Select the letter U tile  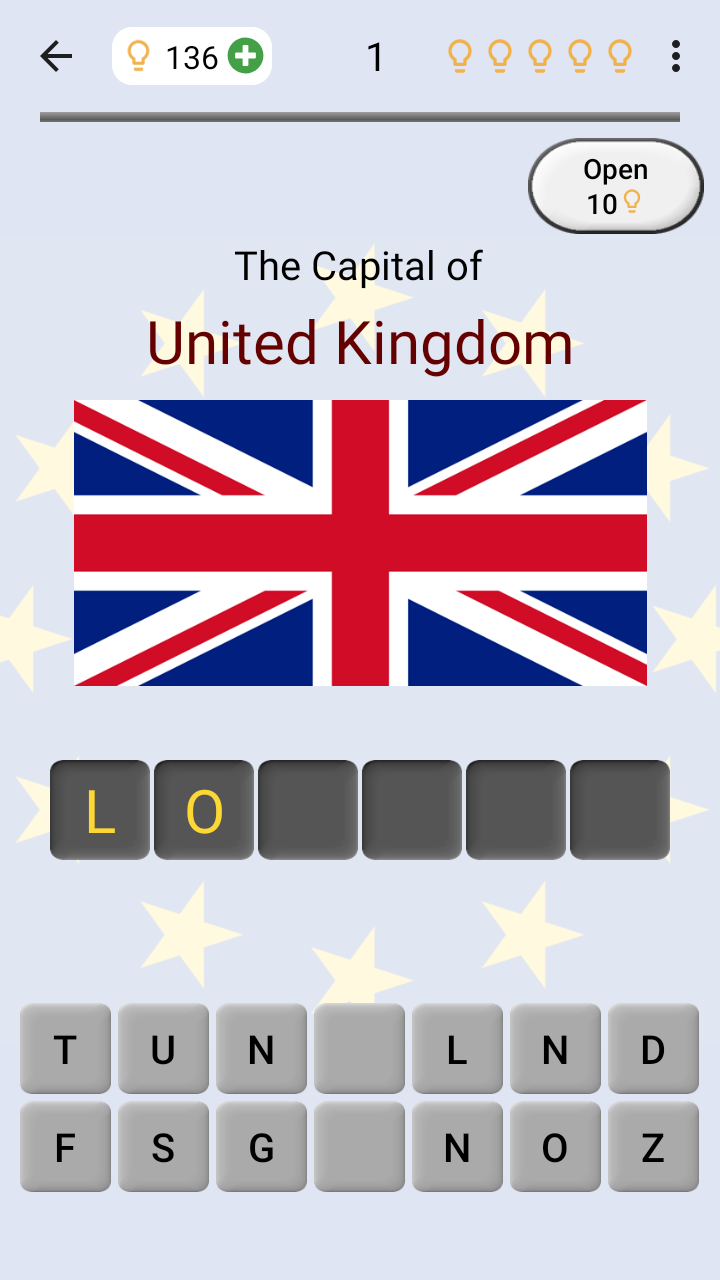point(163,1049)
